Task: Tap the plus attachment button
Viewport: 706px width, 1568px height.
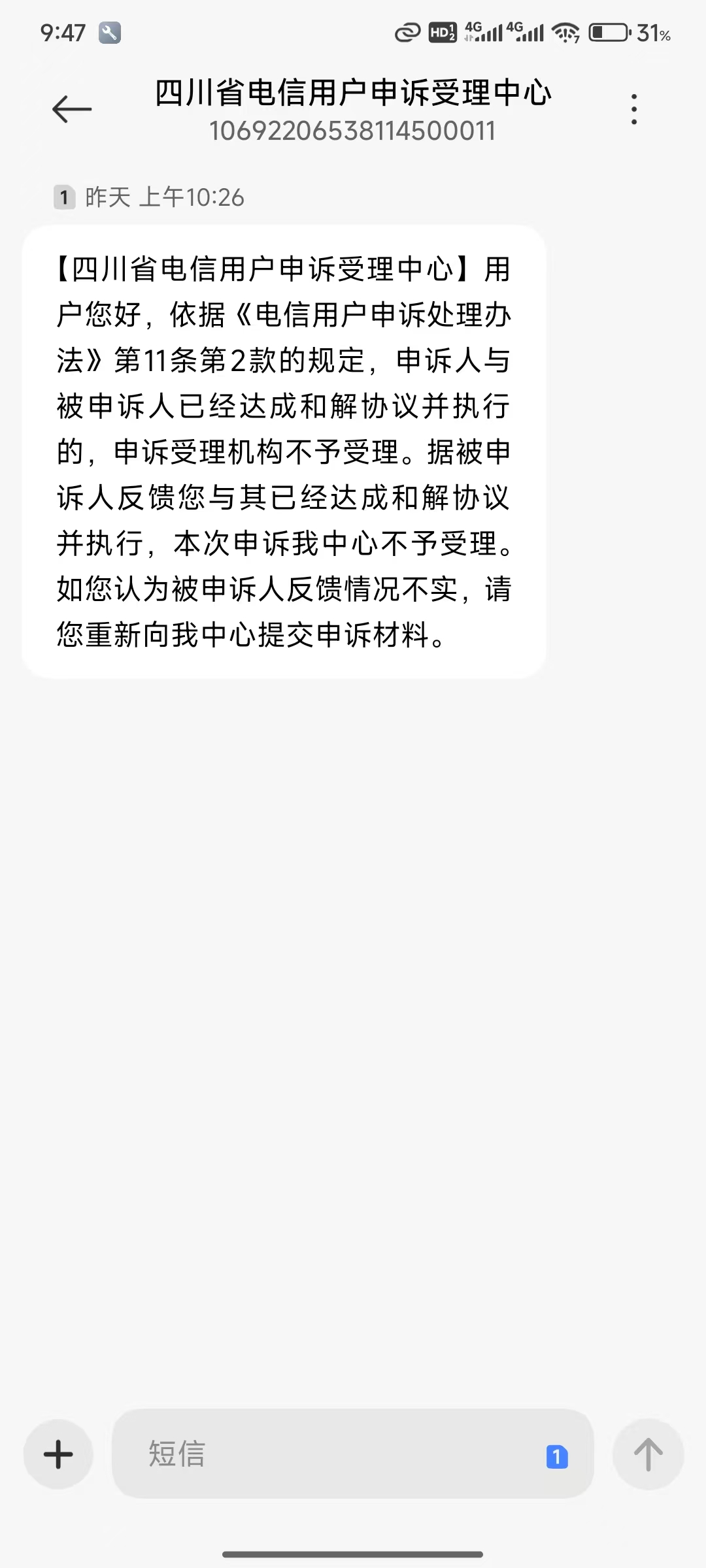Action: [58, 1454]
